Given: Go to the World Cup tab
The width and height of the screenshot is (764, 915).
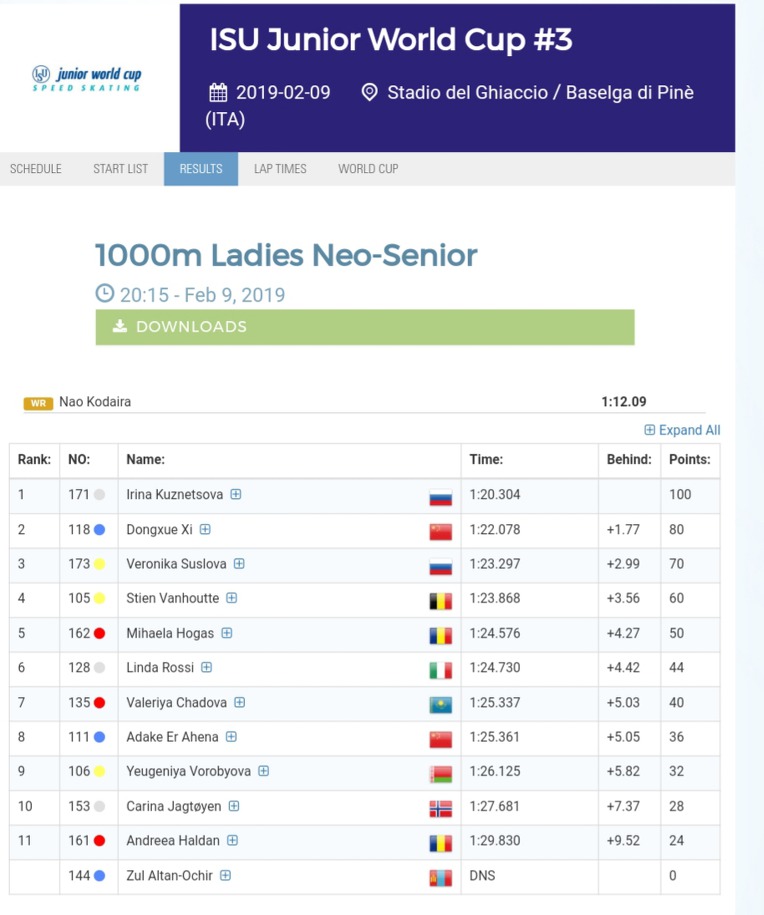Looking at the screenshot, I should tap(368, 169).
